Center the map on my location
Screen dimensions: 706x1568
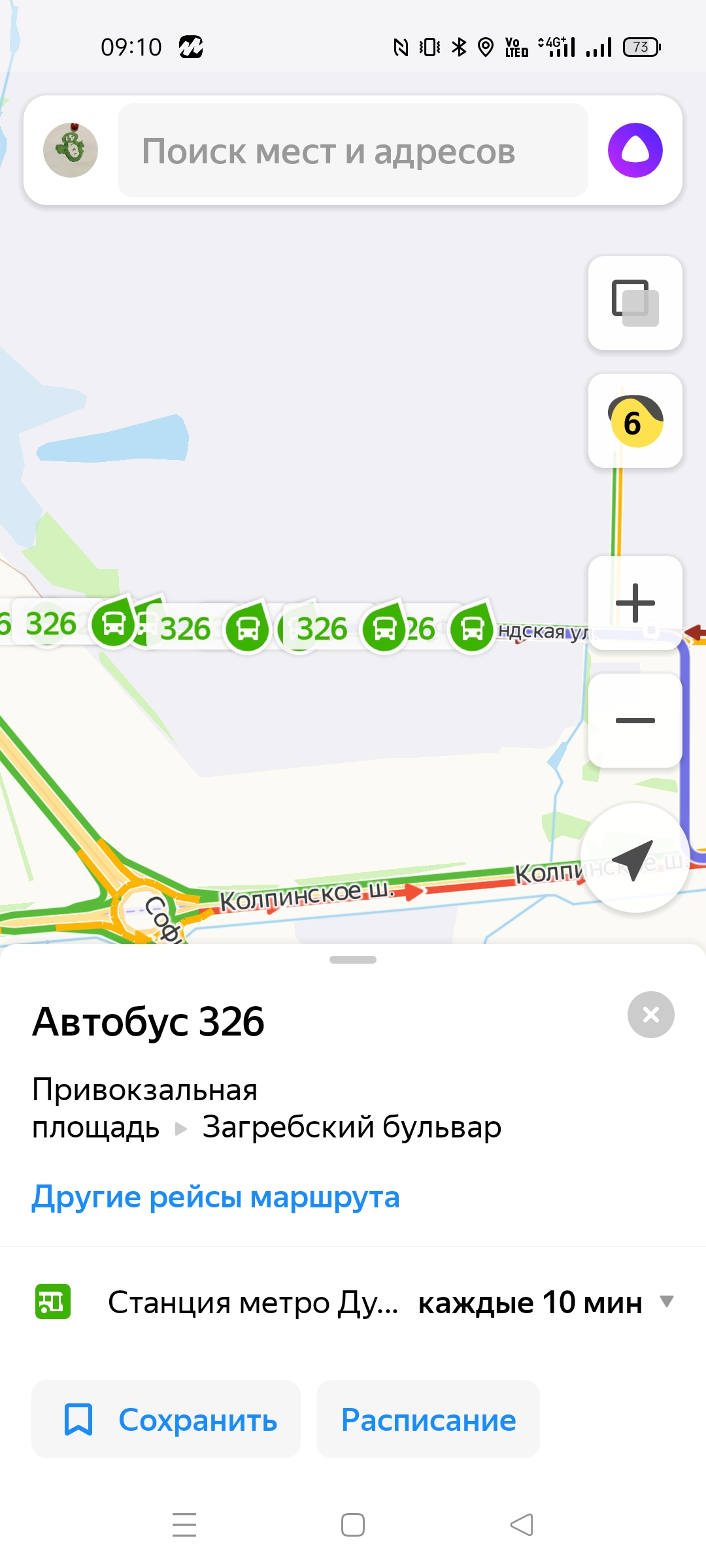click(633, 858)
